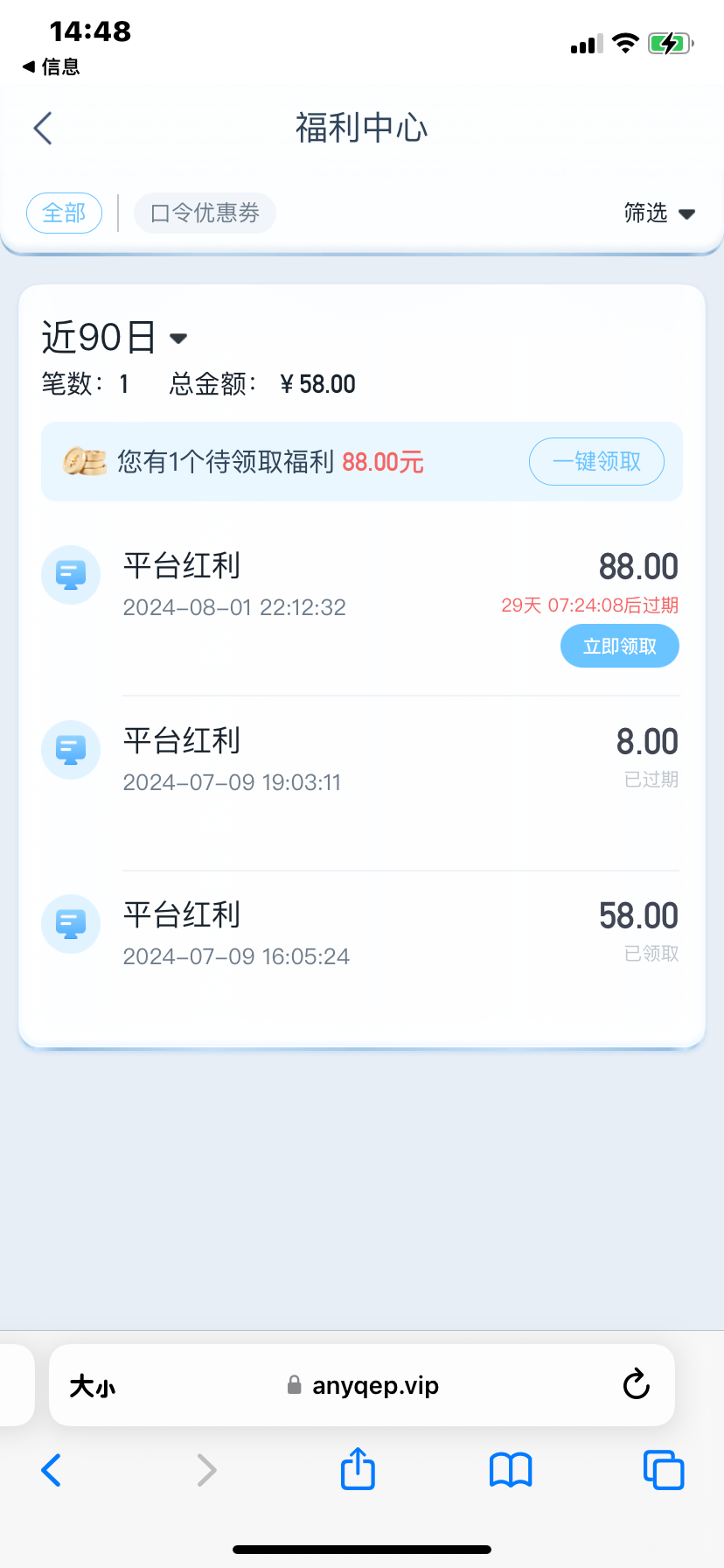Tap 一键领取 to claim all
724x1568 pixels.
tap(596, 461)
